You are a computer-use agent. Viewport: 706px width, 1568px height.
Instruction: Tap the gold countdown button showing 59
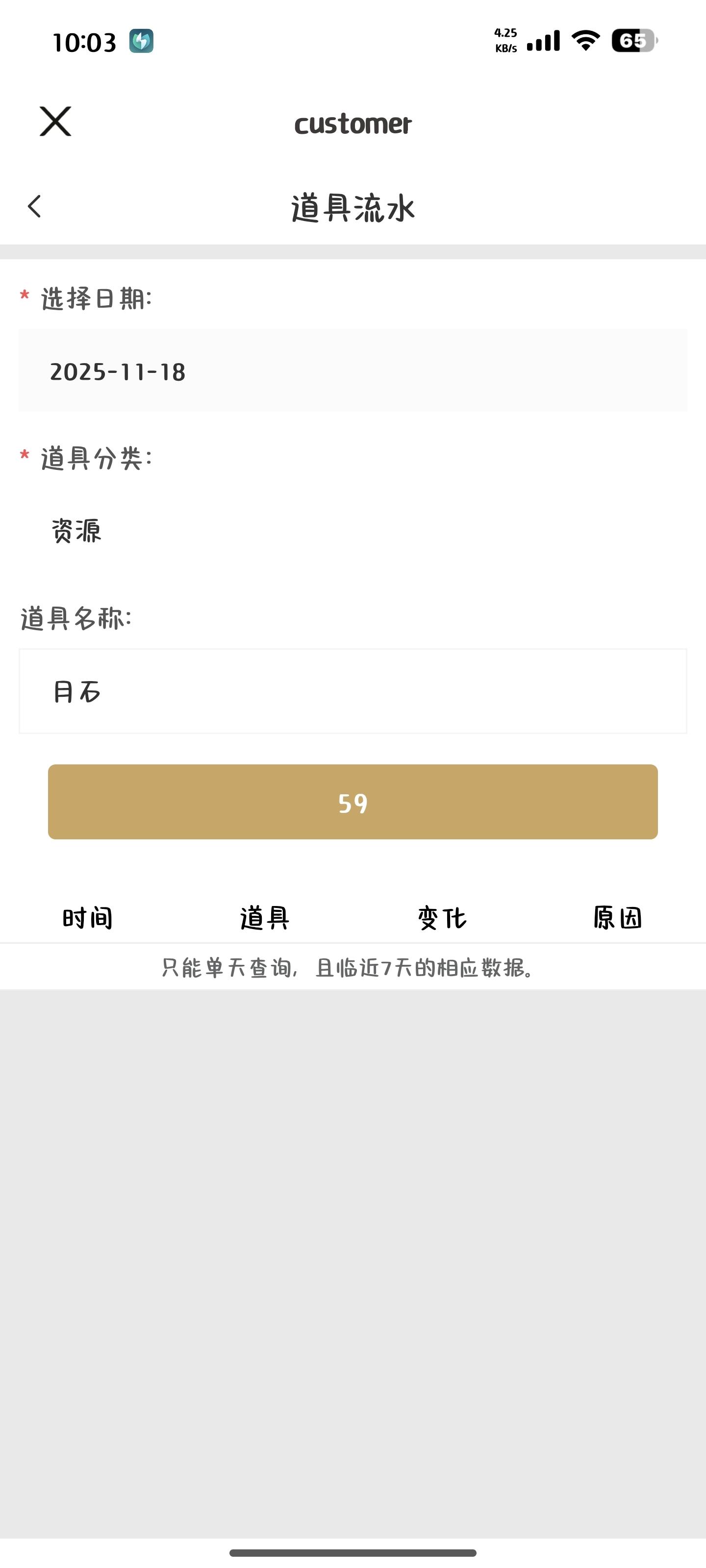[x=352, y=802]
